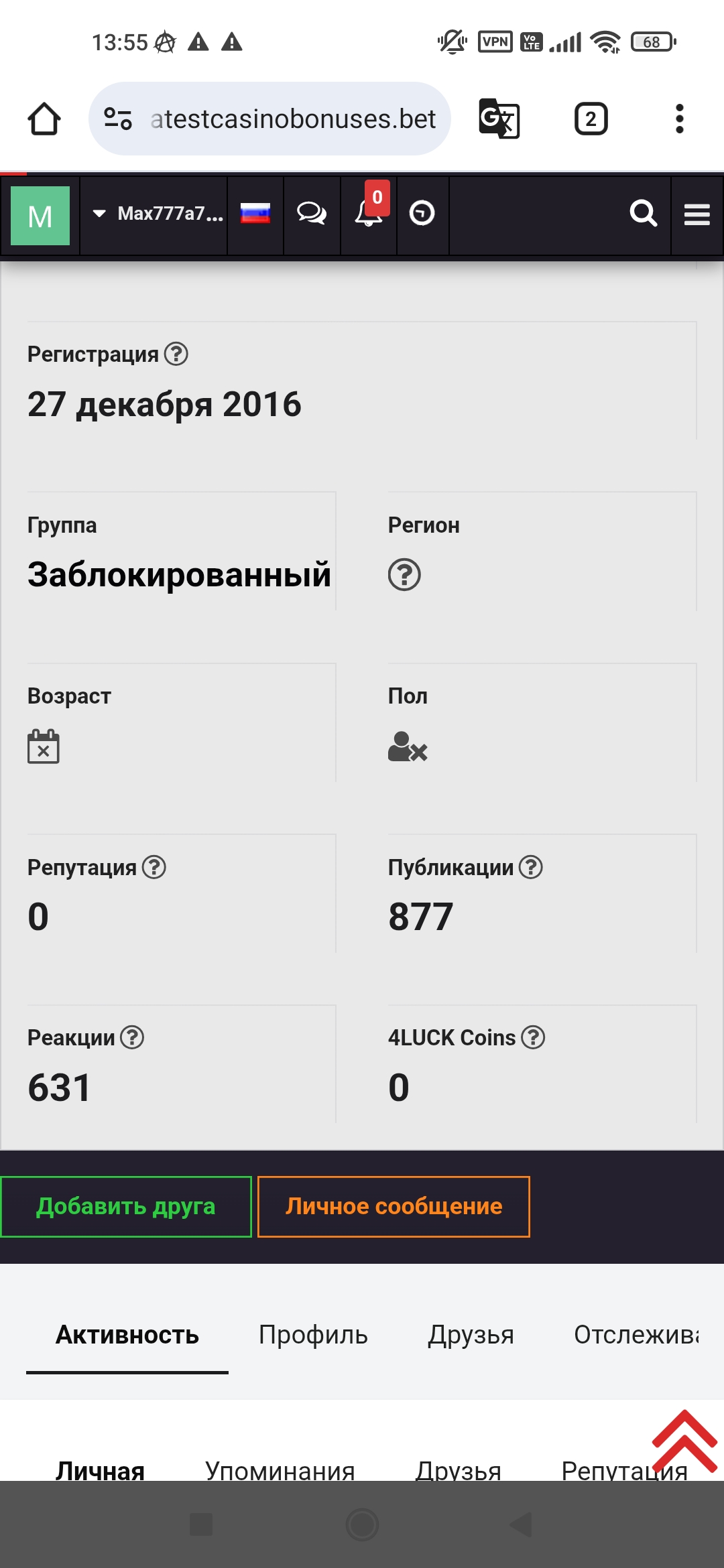Switch to the top Друзья tab

pyautogui.click(x=471, y=1335)
